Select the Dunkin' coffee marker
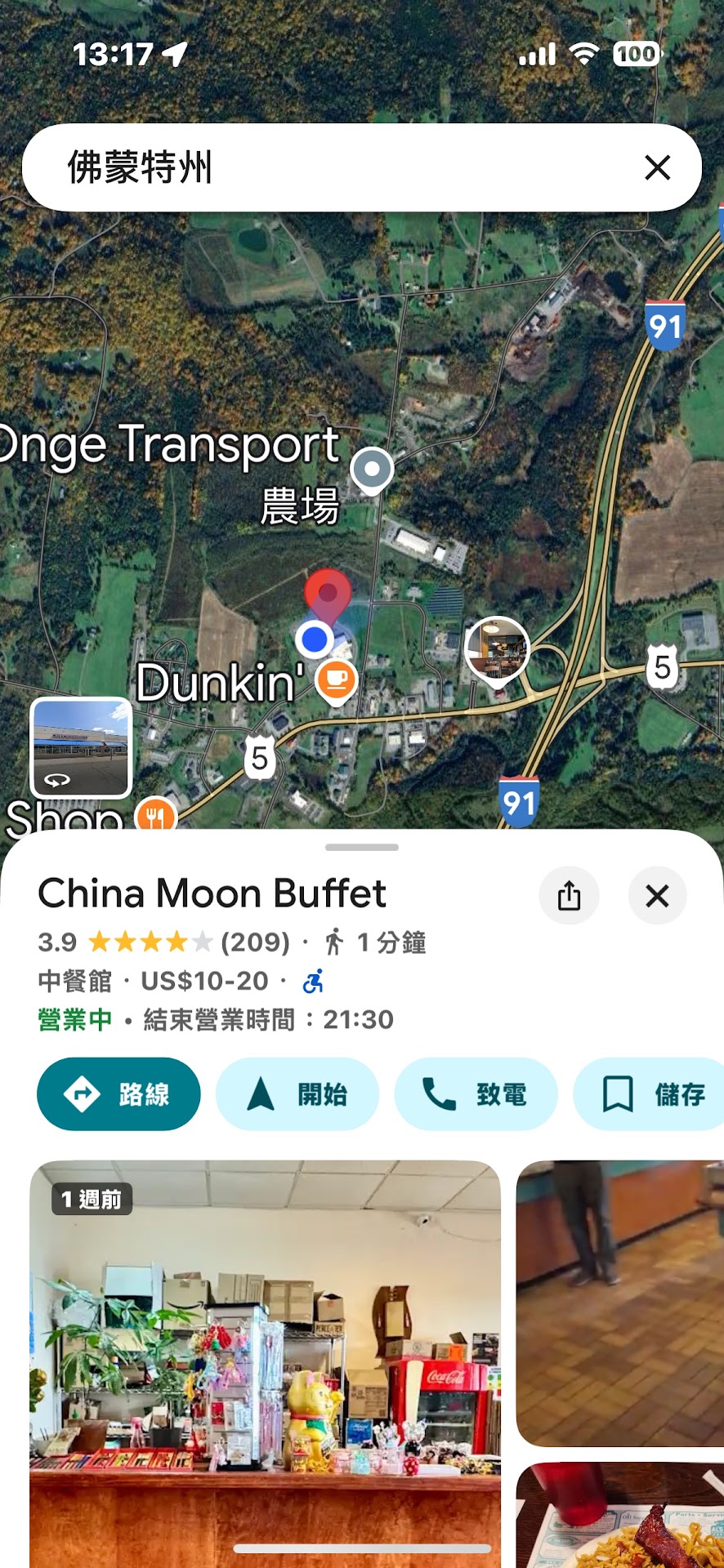724x1568 pixels. 336,679
